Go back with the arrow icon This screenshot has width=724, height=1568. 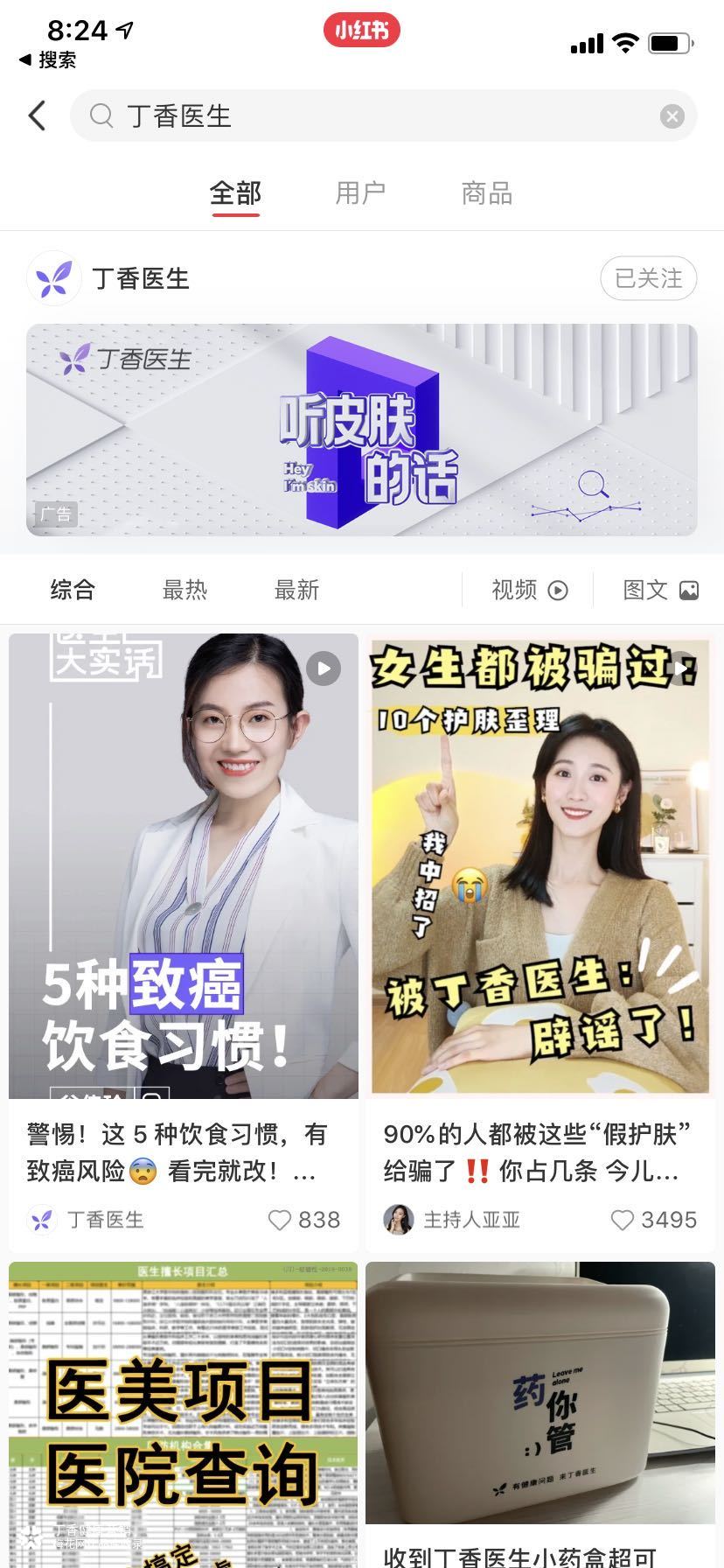pos(37,115)
